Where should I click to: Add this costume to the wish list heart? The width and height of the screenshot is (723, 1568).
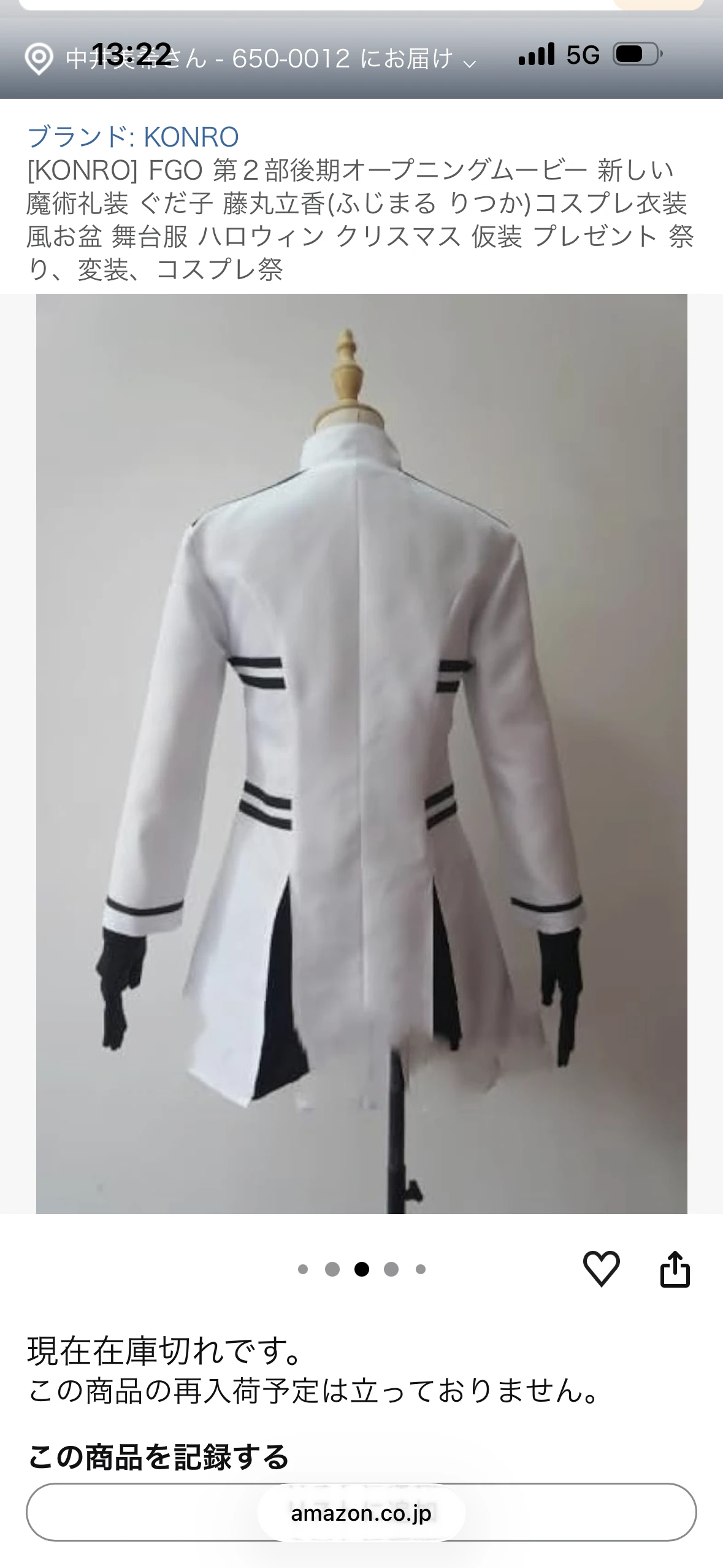601,1269
